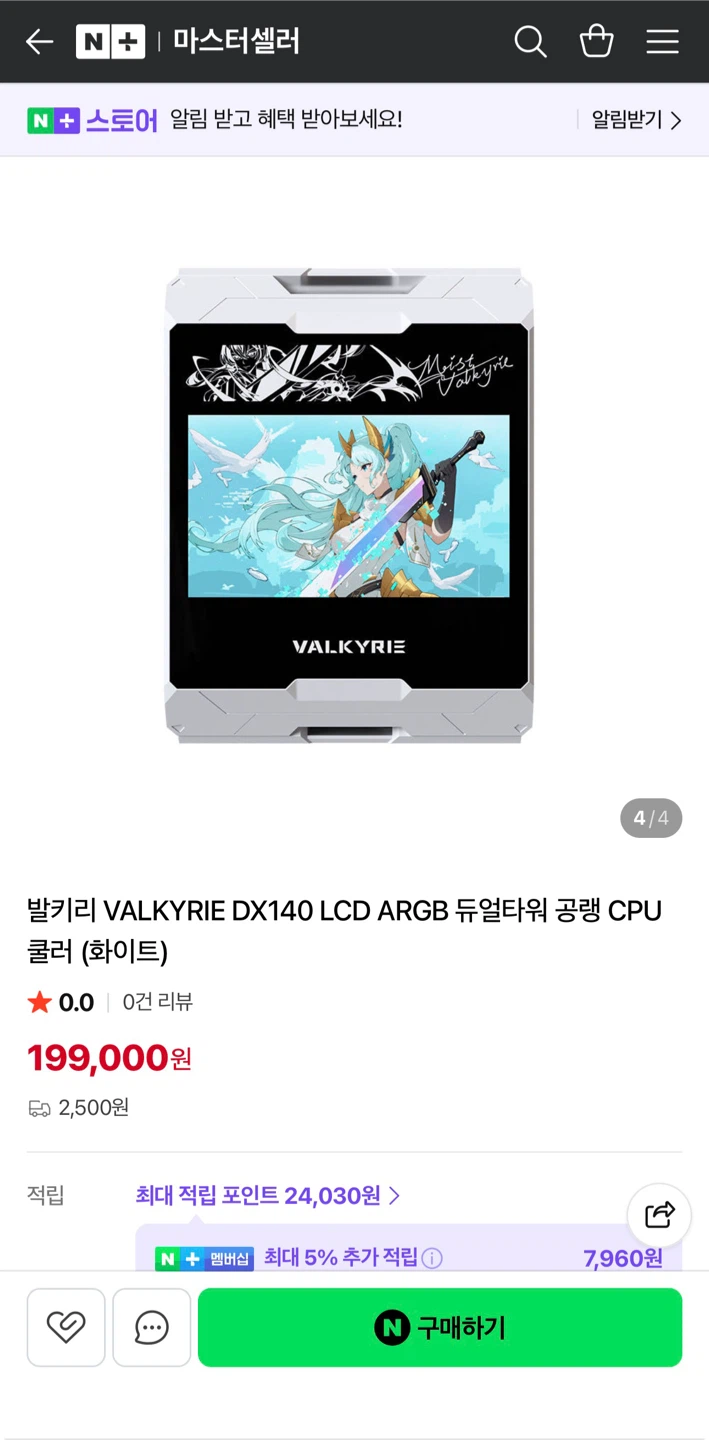The image size is (709, 1440).
Task: Tap 알림받기 to get store alerts
Action: point(636,120)
